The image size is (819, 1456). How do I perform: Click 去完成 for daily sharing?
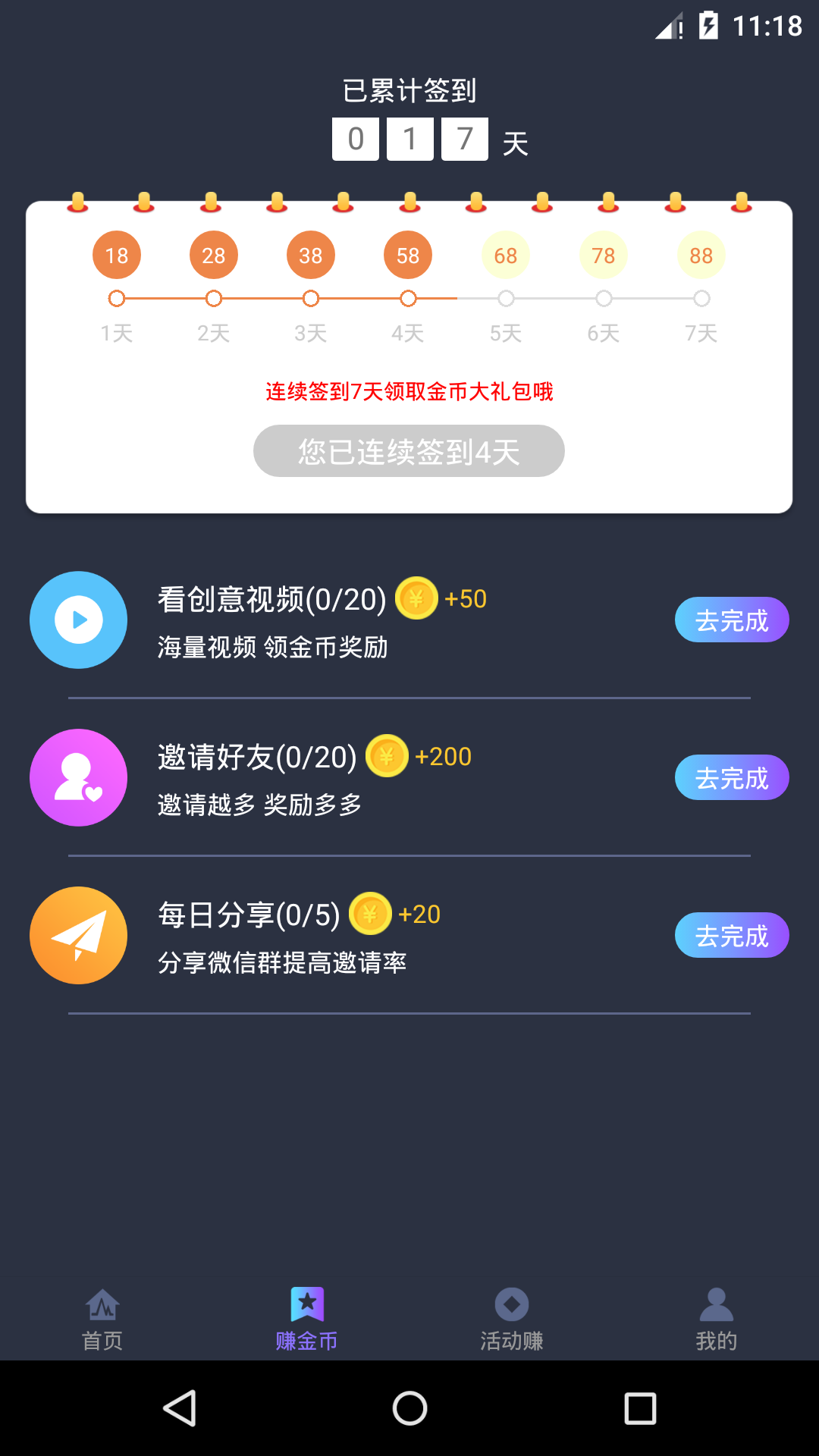coord(731,935)
